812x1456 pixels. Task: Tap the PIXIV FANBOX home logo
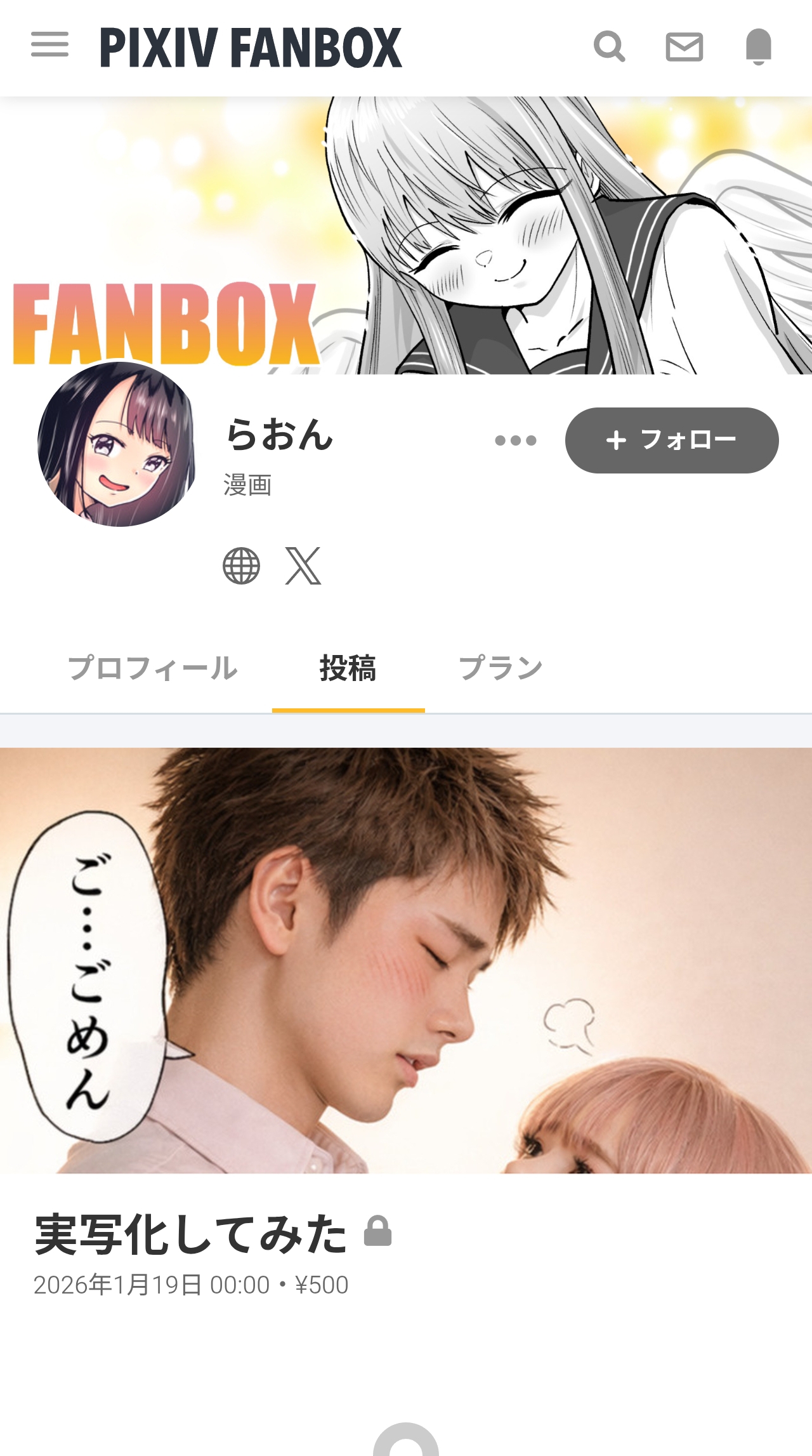(251, 48)
